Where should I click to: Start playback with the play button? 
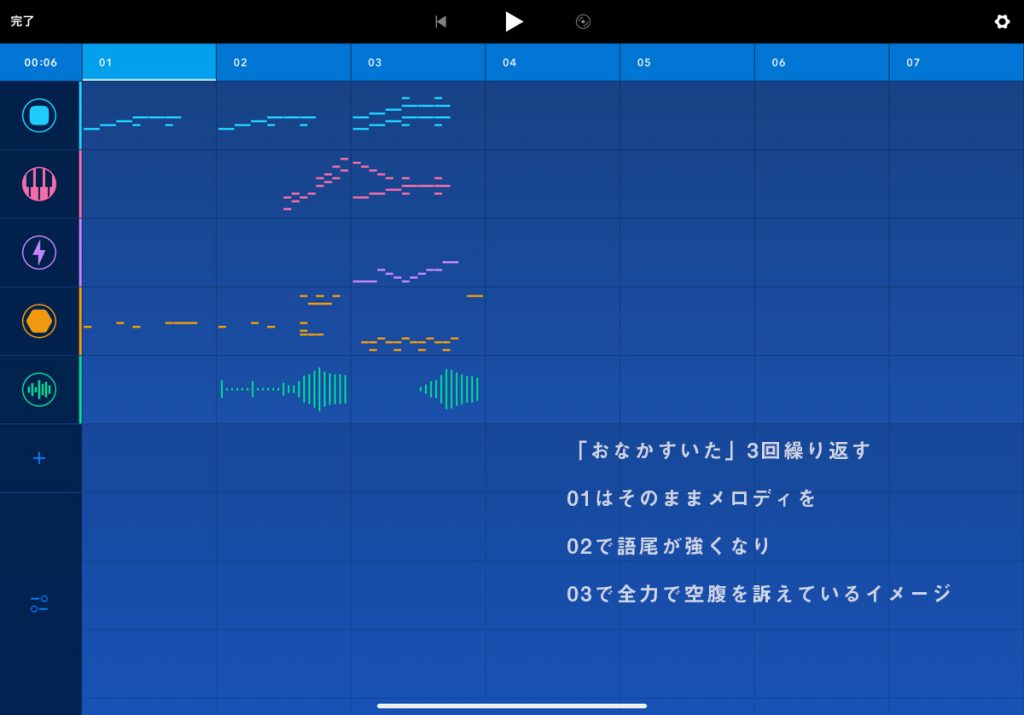[x=513, y=21]
